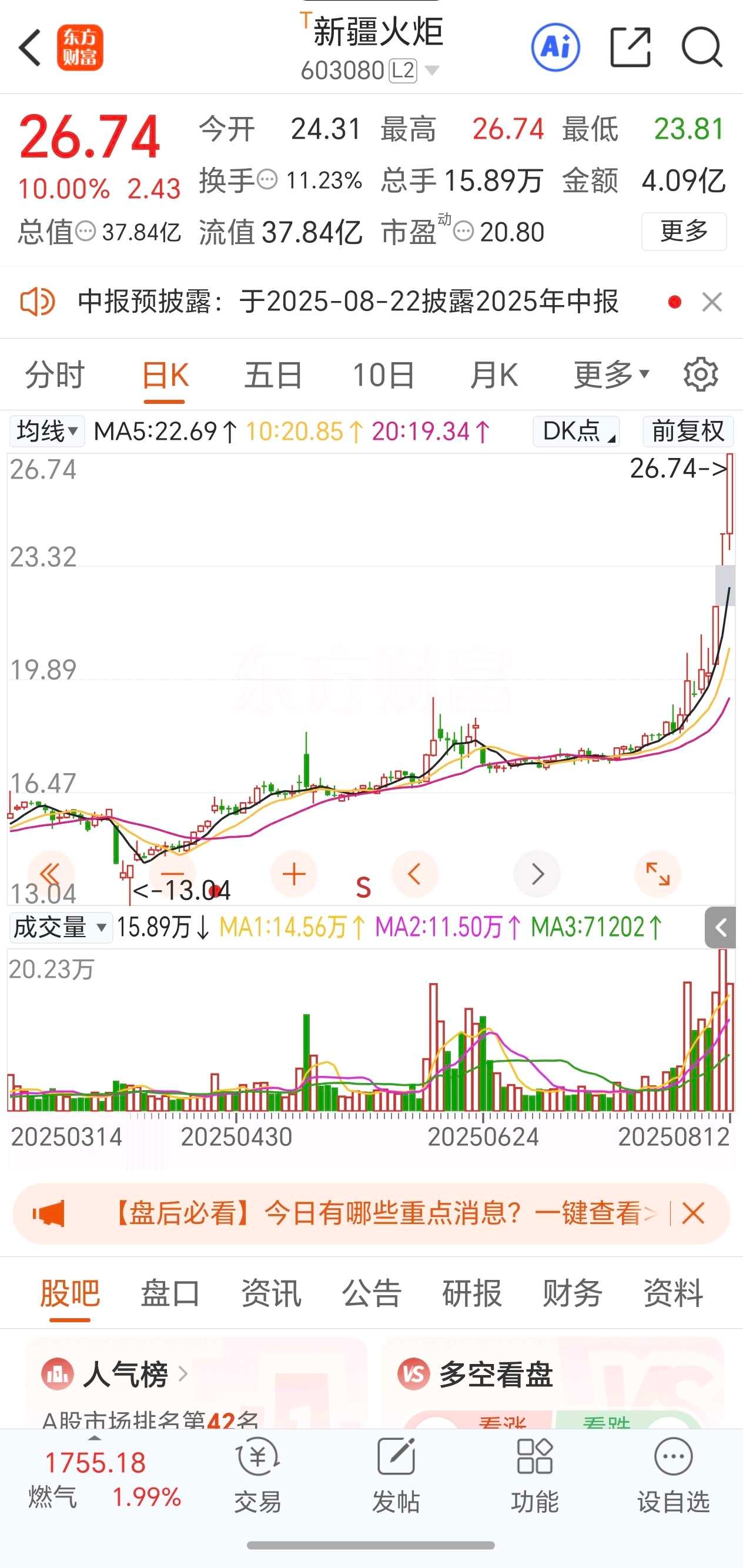
Task: Close the 盘后必看 banner
Action: (693, 1213)
